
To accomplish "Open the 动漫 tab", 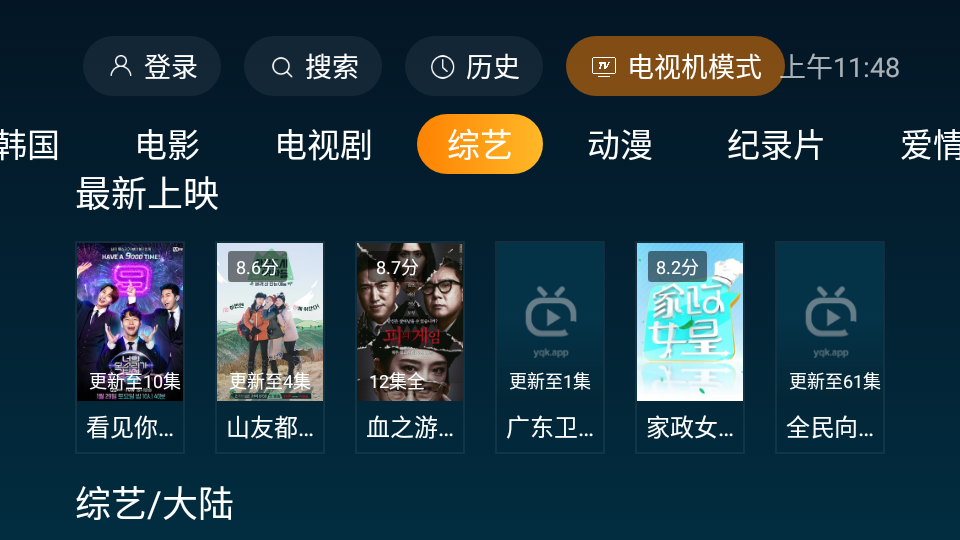I will [x=620, y=145].
